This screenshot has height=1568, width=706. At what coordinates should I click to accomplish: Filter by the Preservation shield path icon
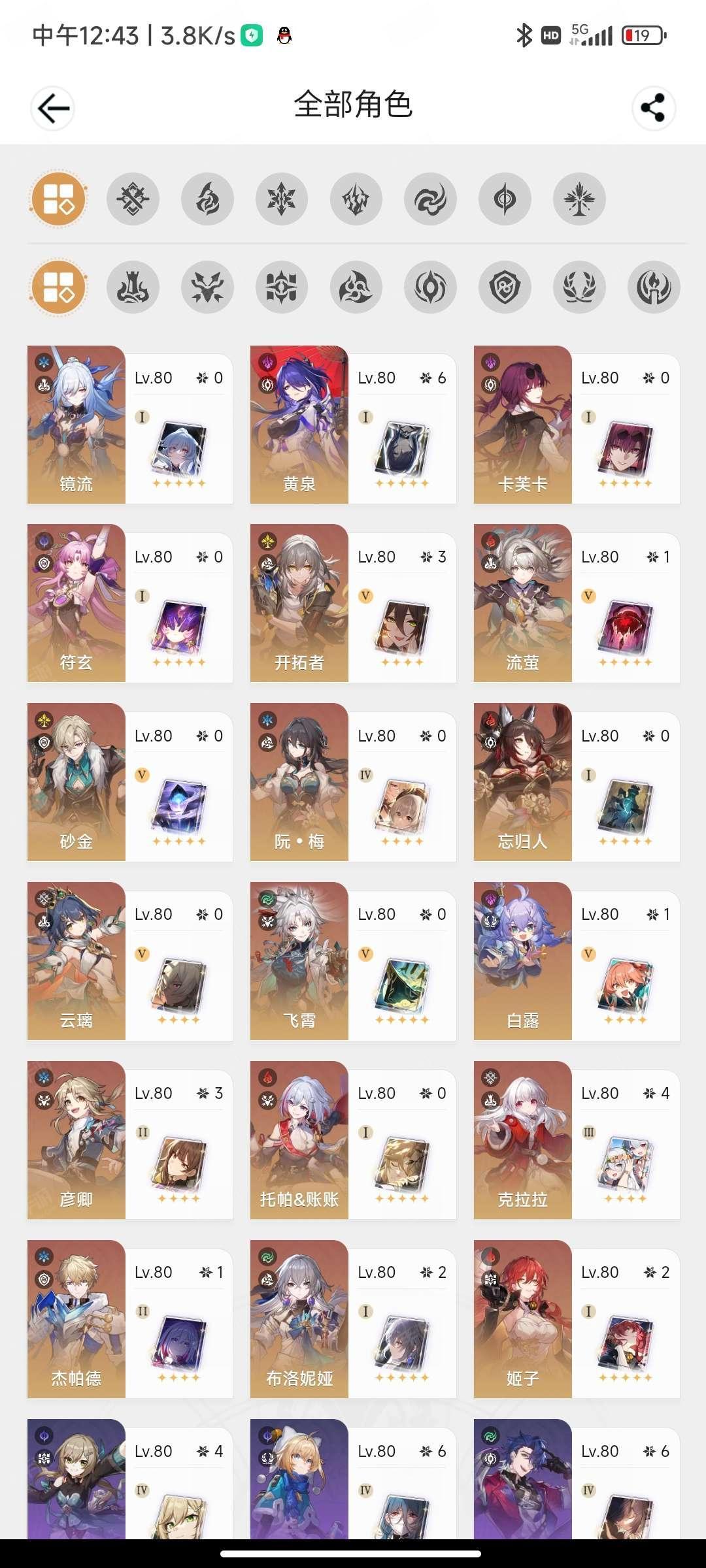point(505,287)
